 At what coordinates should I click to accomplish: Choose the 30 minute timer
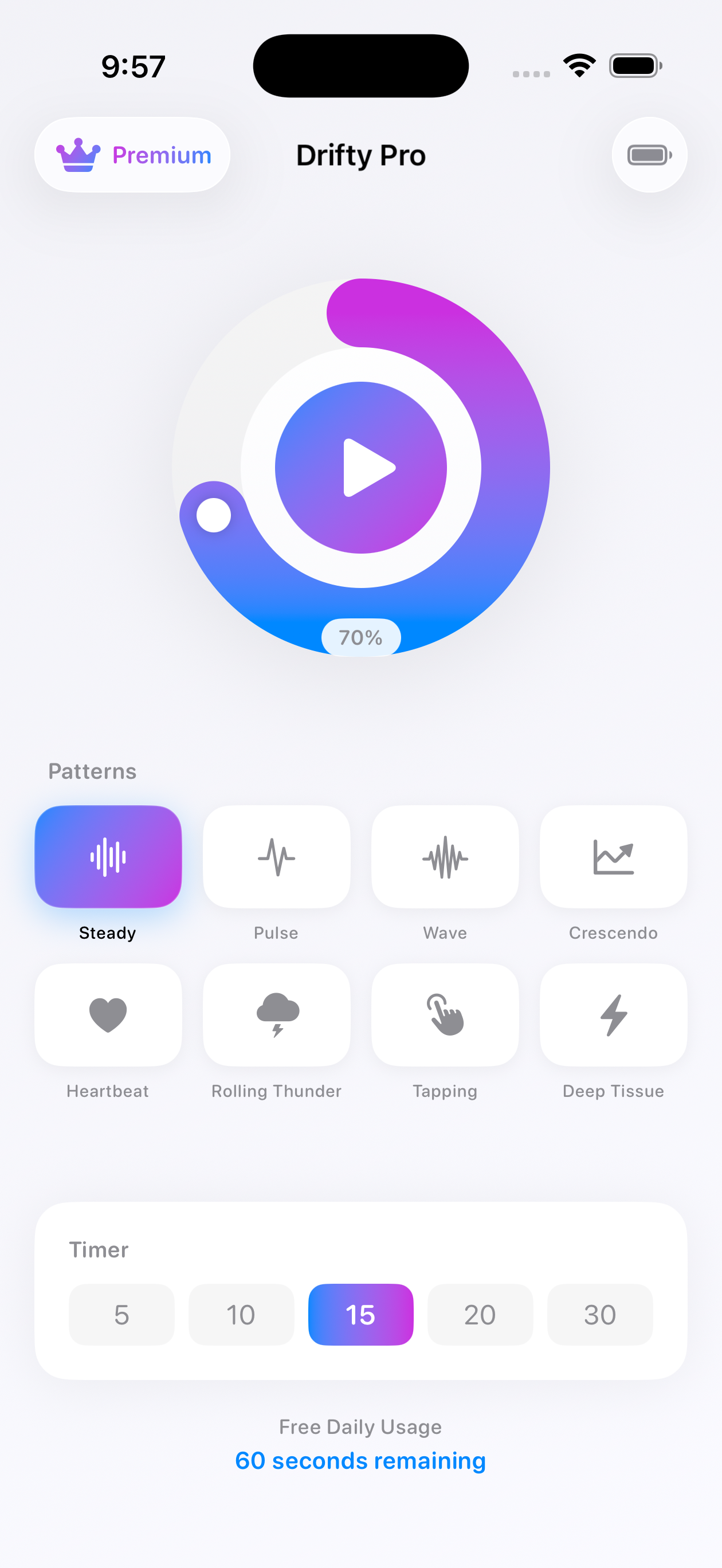[x=599, y=1314]
